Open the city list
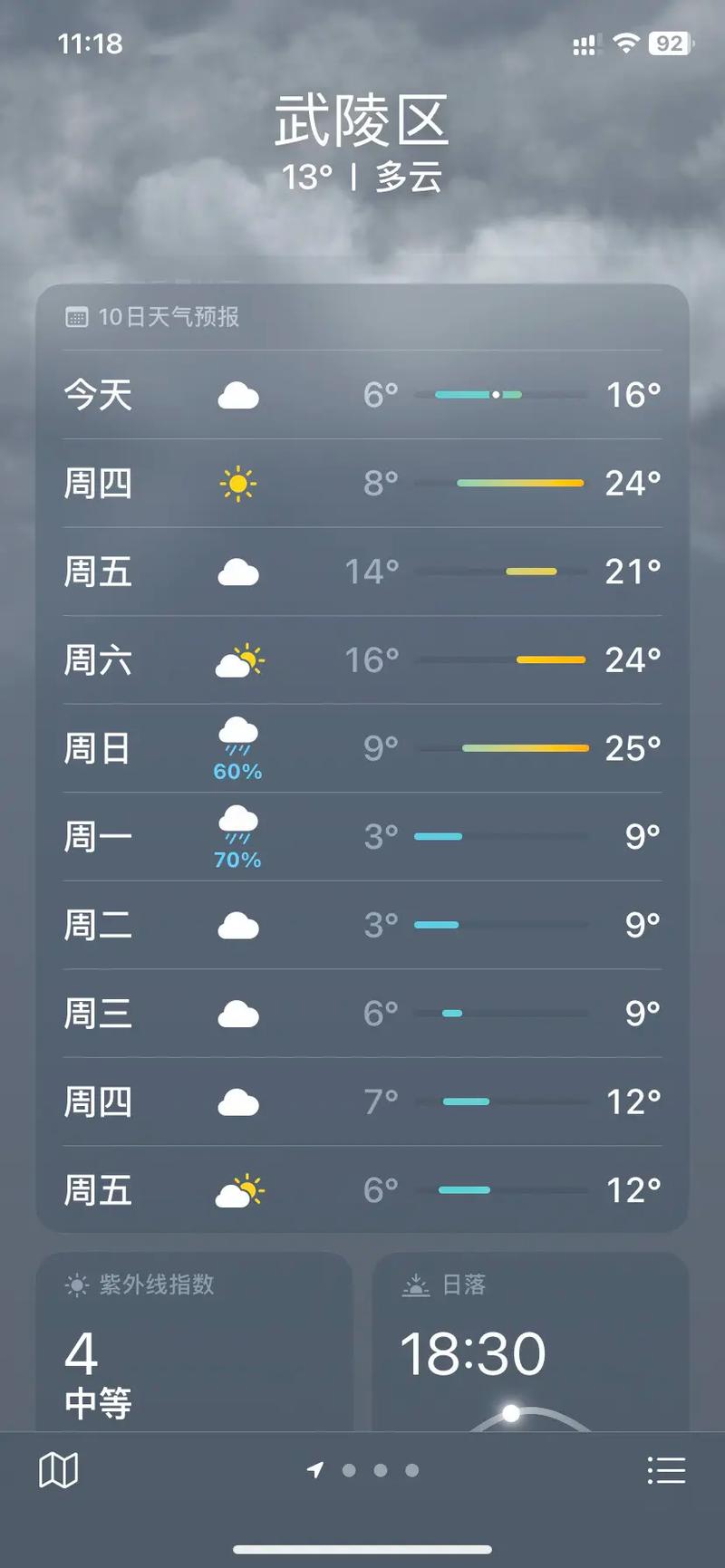This screenshot has height=1568, width=725. click(x=666, y=1469)
